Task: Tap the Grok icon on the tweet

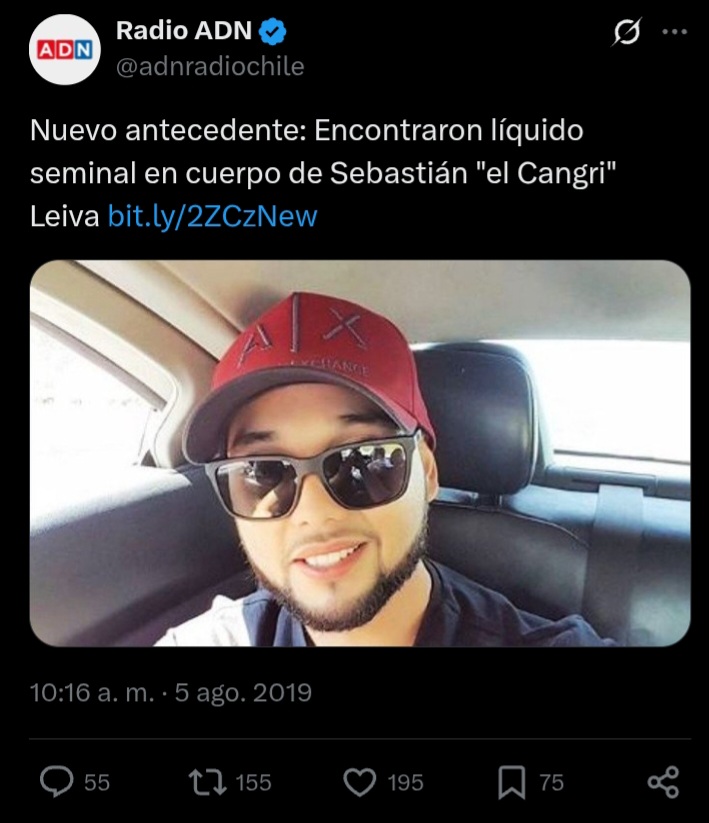Action: [x=626, y=33]
